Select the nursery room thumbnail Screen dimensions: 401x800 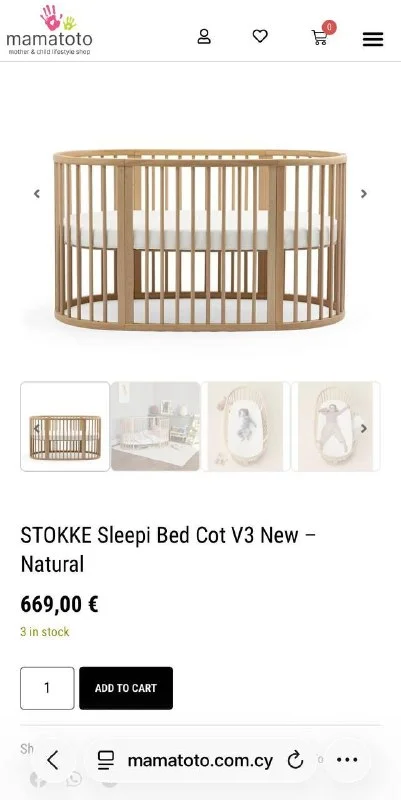156,427
